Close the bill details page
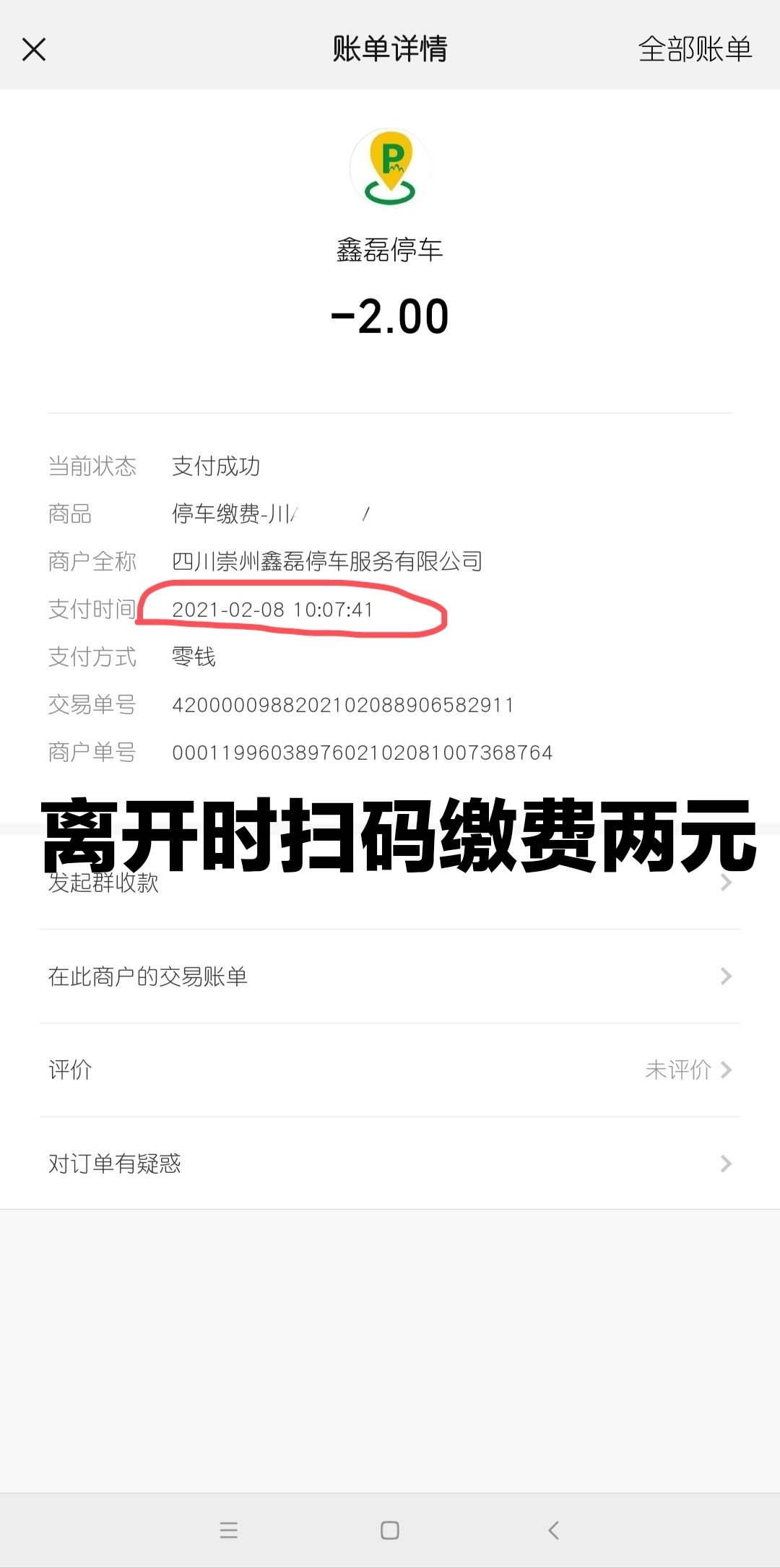780x1568 pixels. (x=34, y=50)
